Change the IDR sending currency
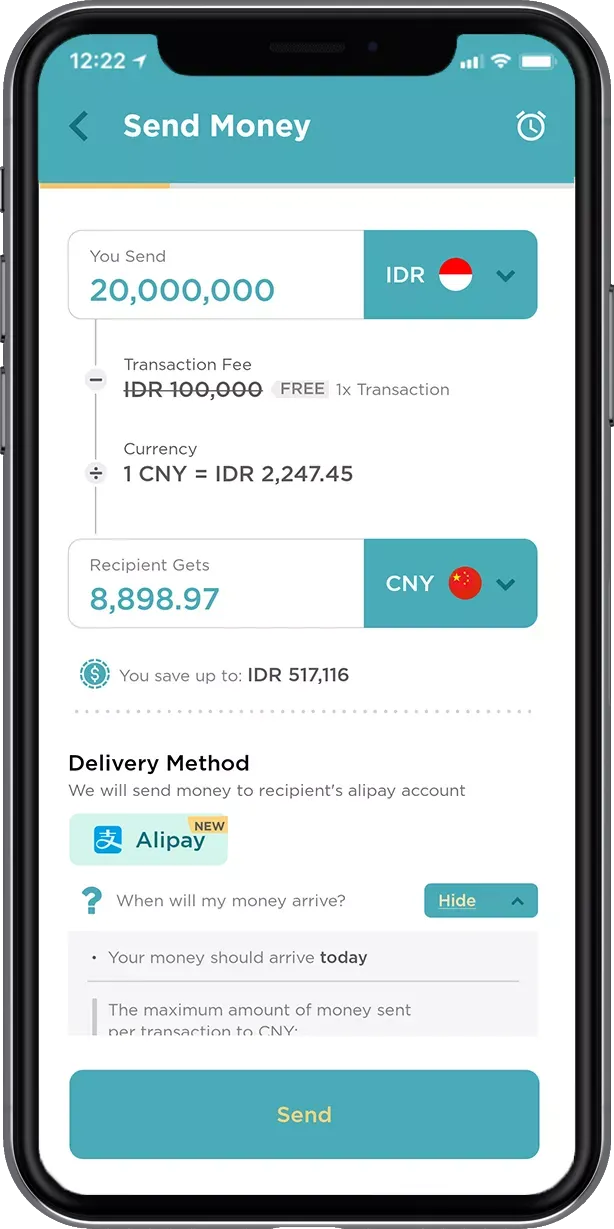 [x=450, y=276]
